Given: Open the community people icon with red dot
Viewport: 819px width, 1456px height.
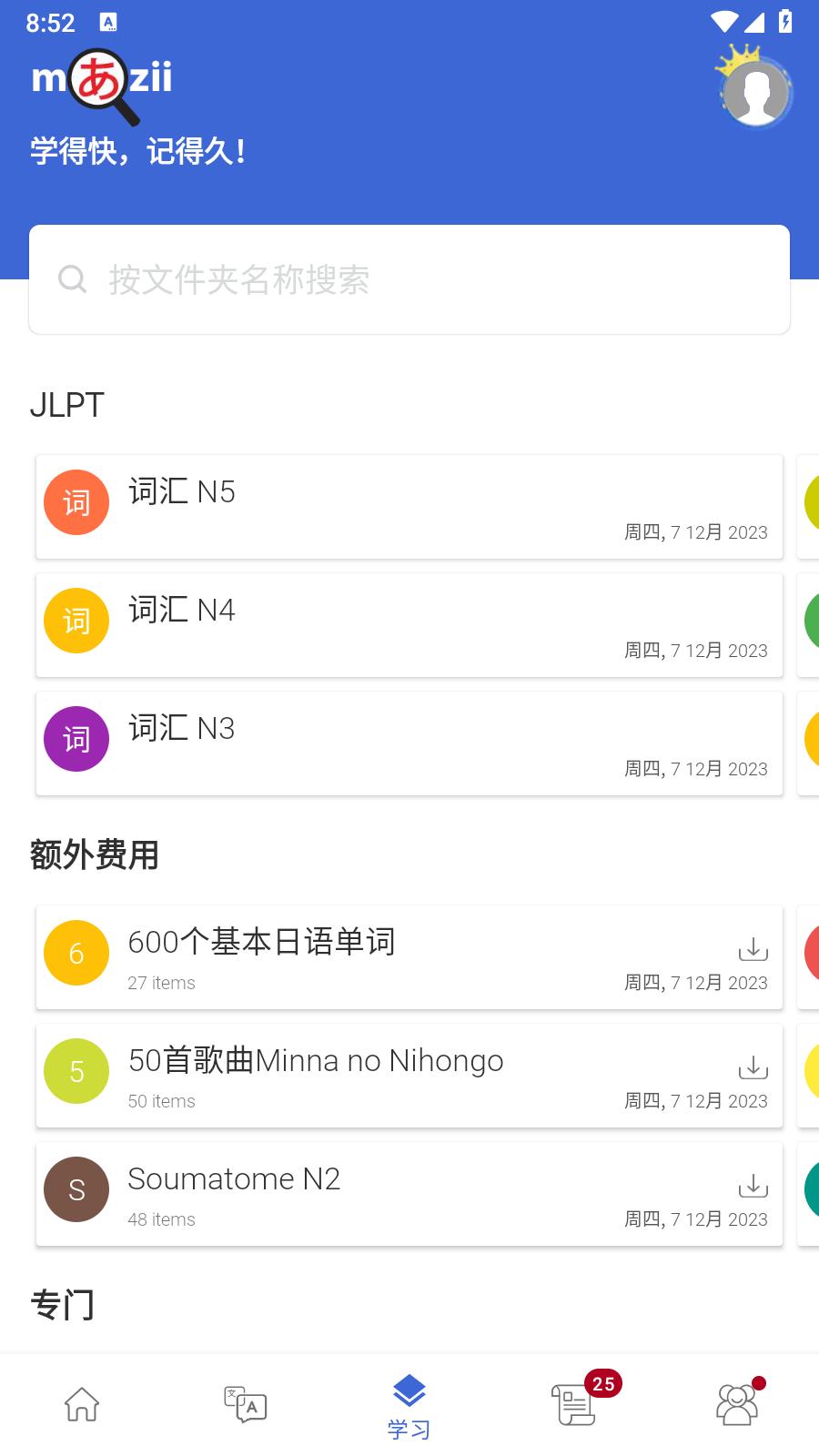Looking at the screenshot, I should click(x=737, y=1404).
